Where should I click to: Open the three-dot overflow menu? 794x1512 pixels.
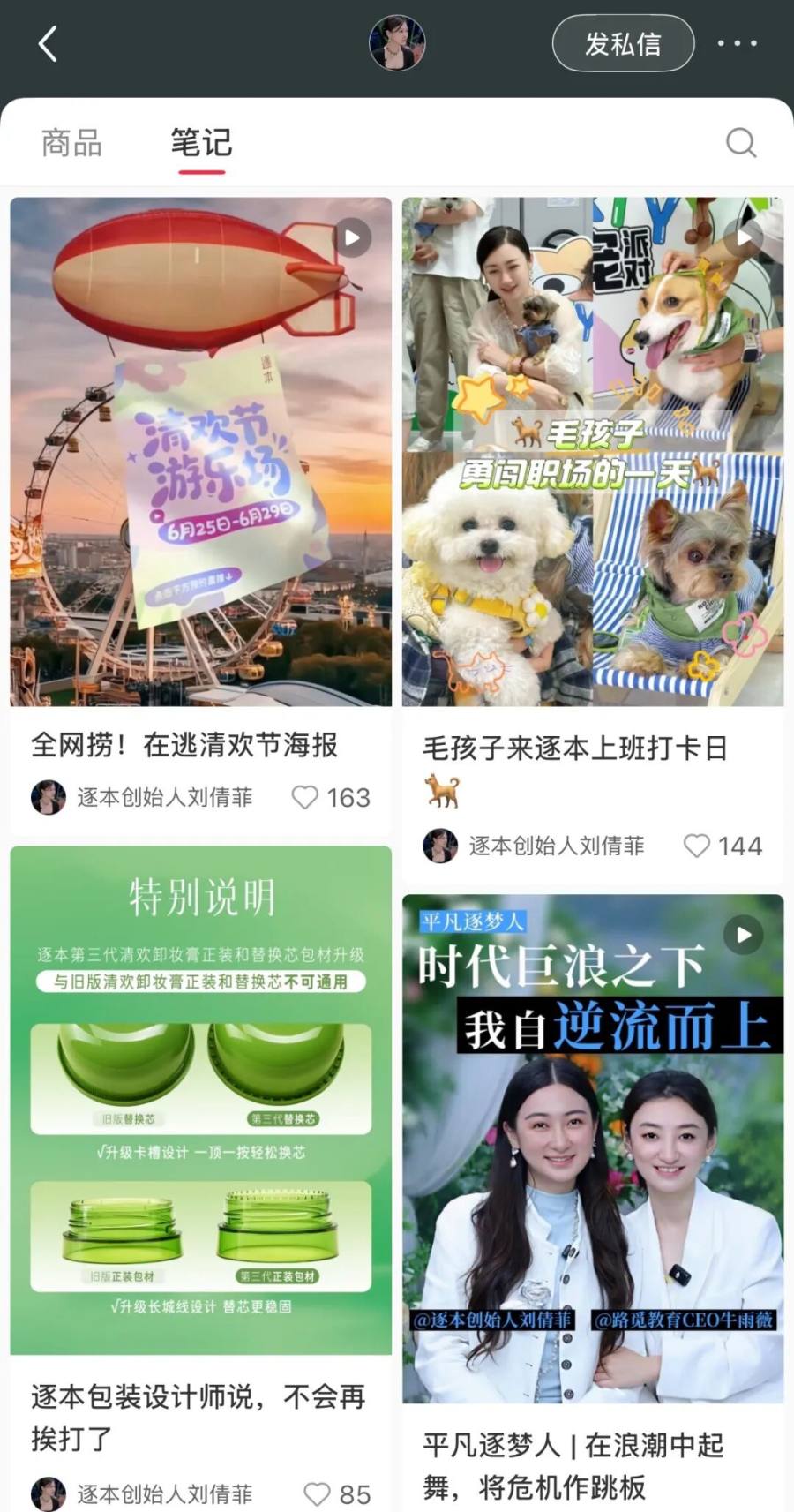[737, 43]
